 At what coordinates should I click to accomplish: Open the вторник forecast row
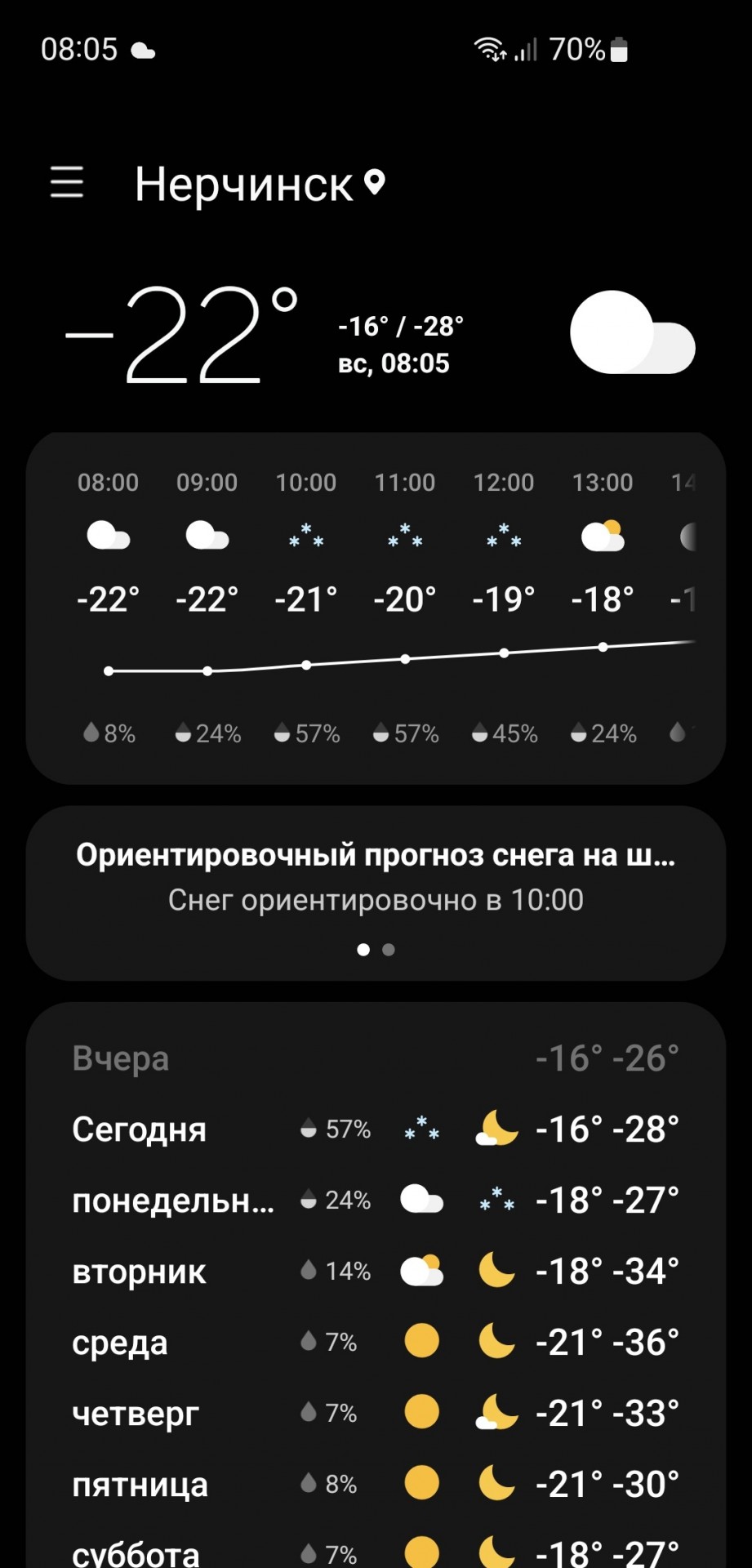point(376,1272)
